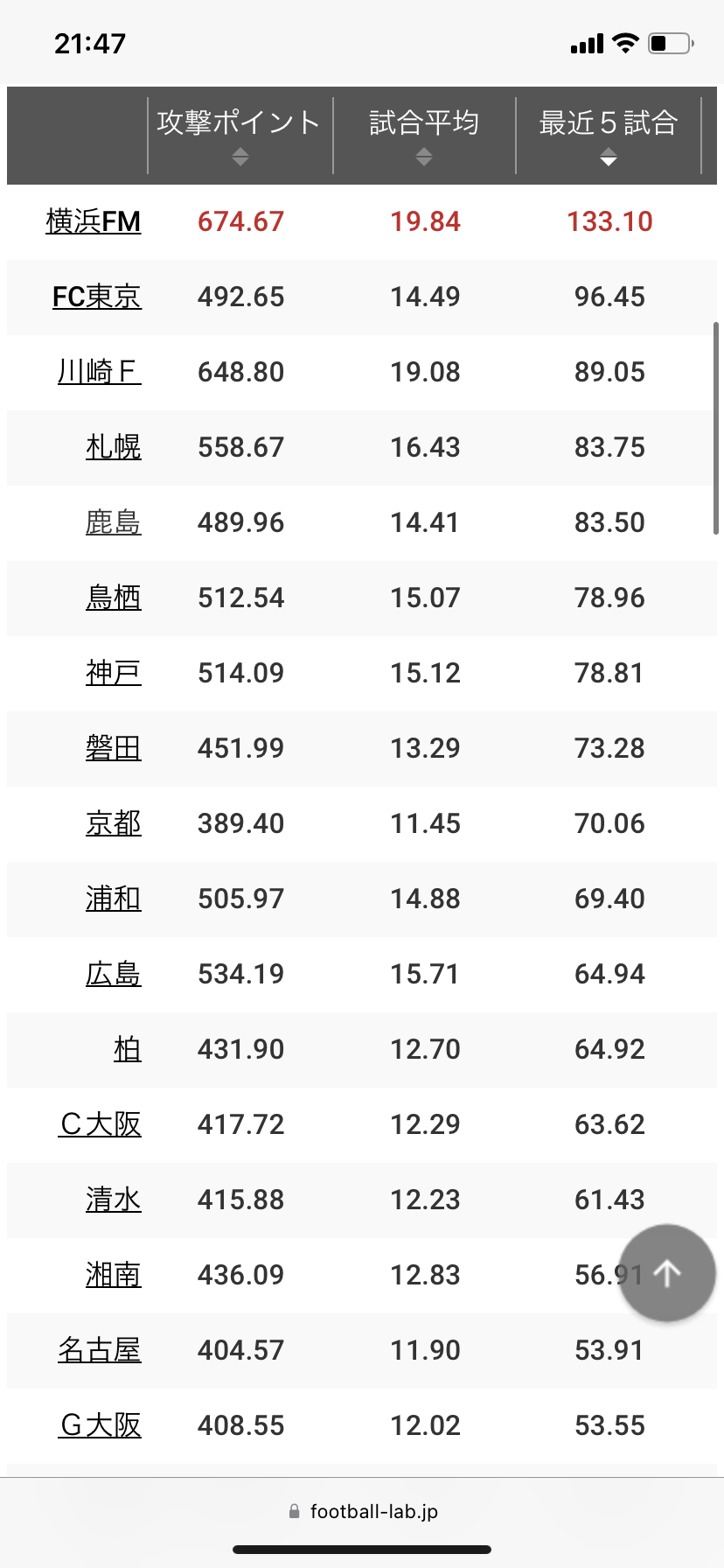The height and width of the screenshot is (1568, 724).
Task: Open the 清水 team page
Action: [x=114, y=1200]
